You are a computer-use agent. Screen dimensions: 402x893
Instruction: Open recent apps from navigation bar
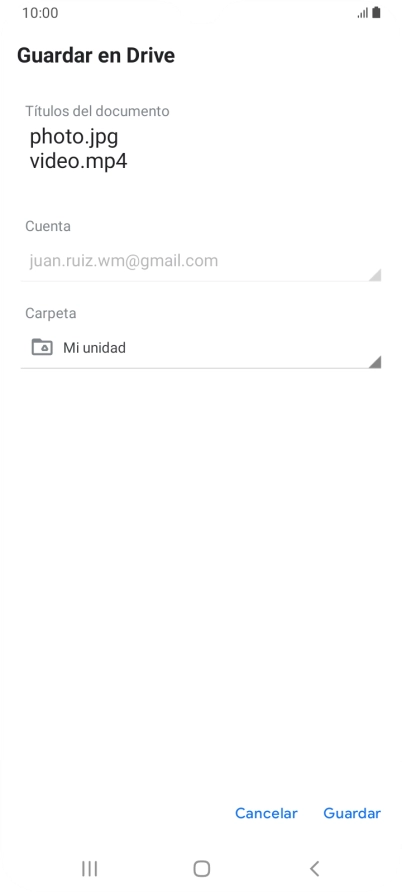(x=89, y=869)
